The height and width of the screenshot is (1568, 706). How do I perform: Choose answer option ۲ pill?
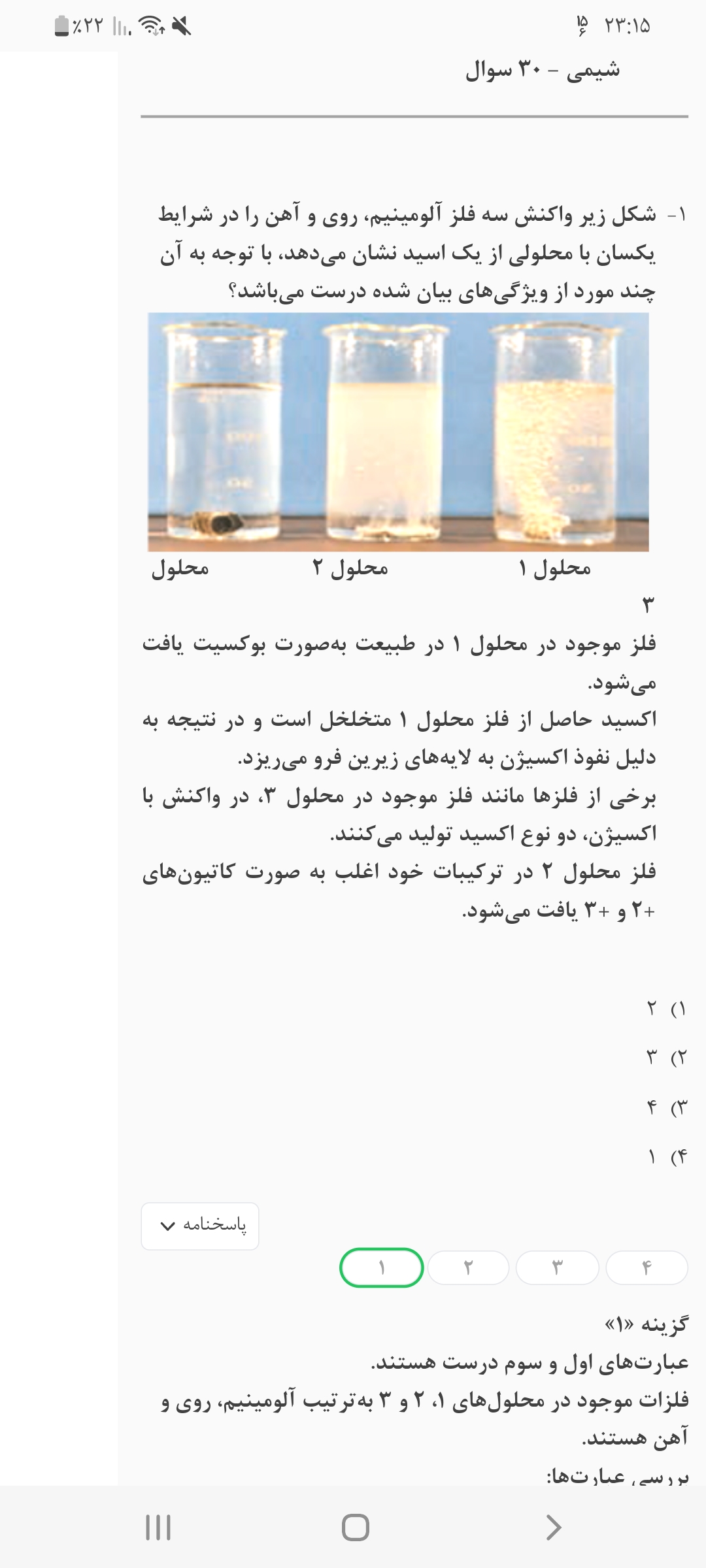pyautogui.click(x=467, y=1267)
